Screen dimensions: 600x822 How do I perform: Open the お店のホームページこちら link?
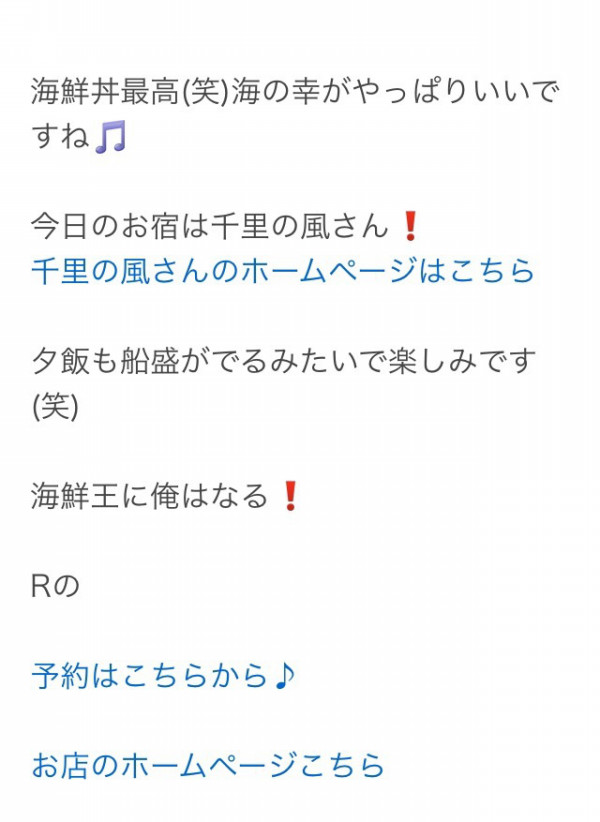(x=208, y=766)
